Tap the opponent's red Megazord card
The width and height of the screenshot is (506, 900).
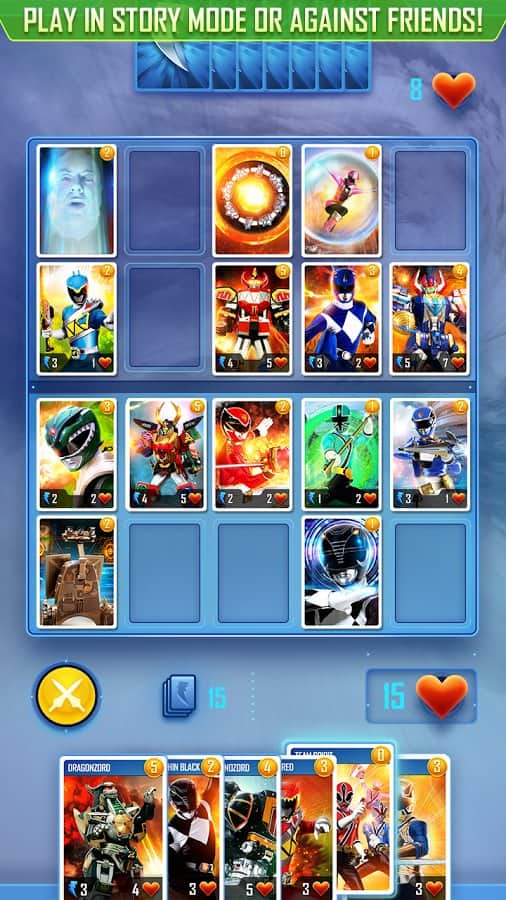(x=252, y=319)
